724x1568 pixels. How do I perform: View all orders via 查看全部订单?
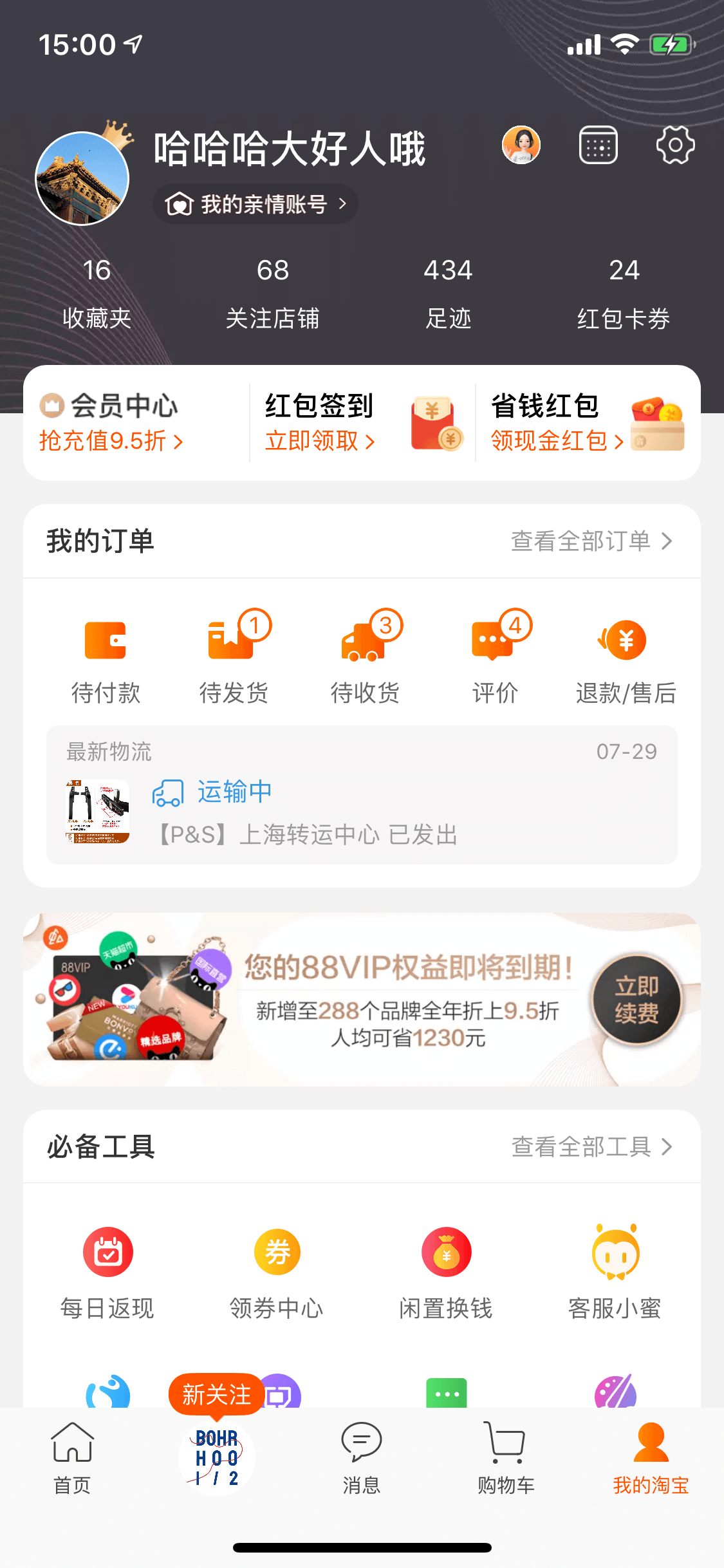(591, 541)
